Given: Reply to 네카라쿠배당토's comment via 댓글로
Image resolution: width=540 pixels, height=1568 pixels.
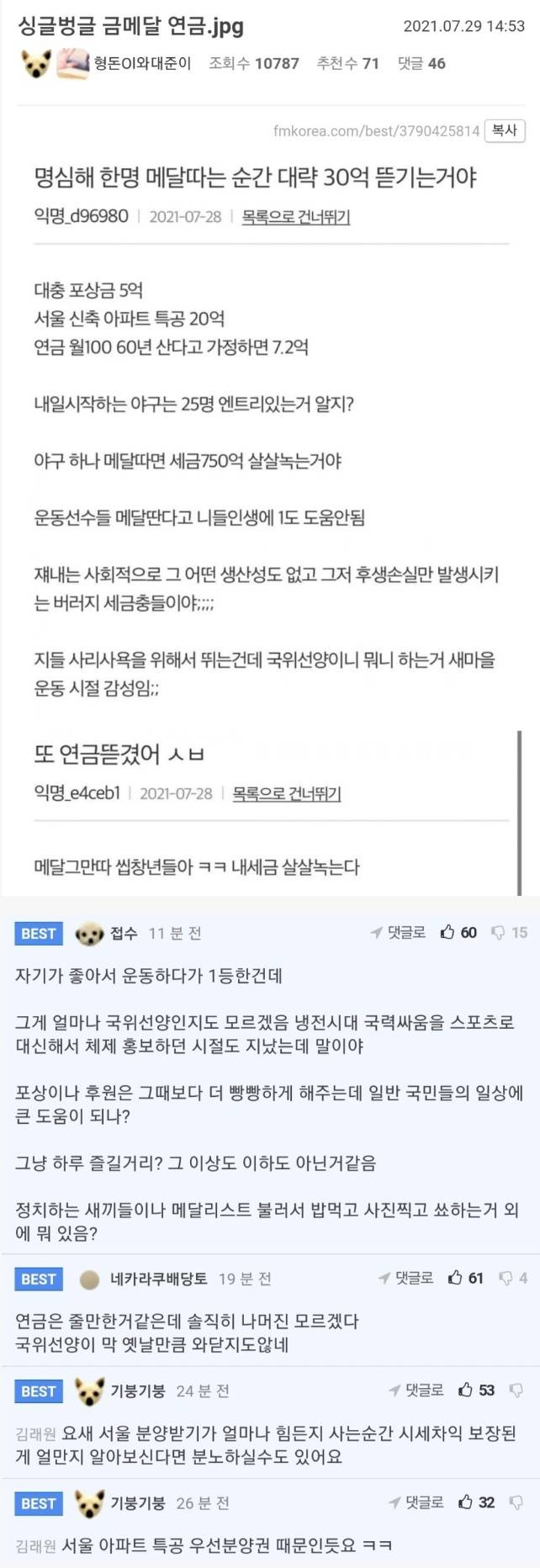Looking at the screenshot, I should coord(406,1278).
